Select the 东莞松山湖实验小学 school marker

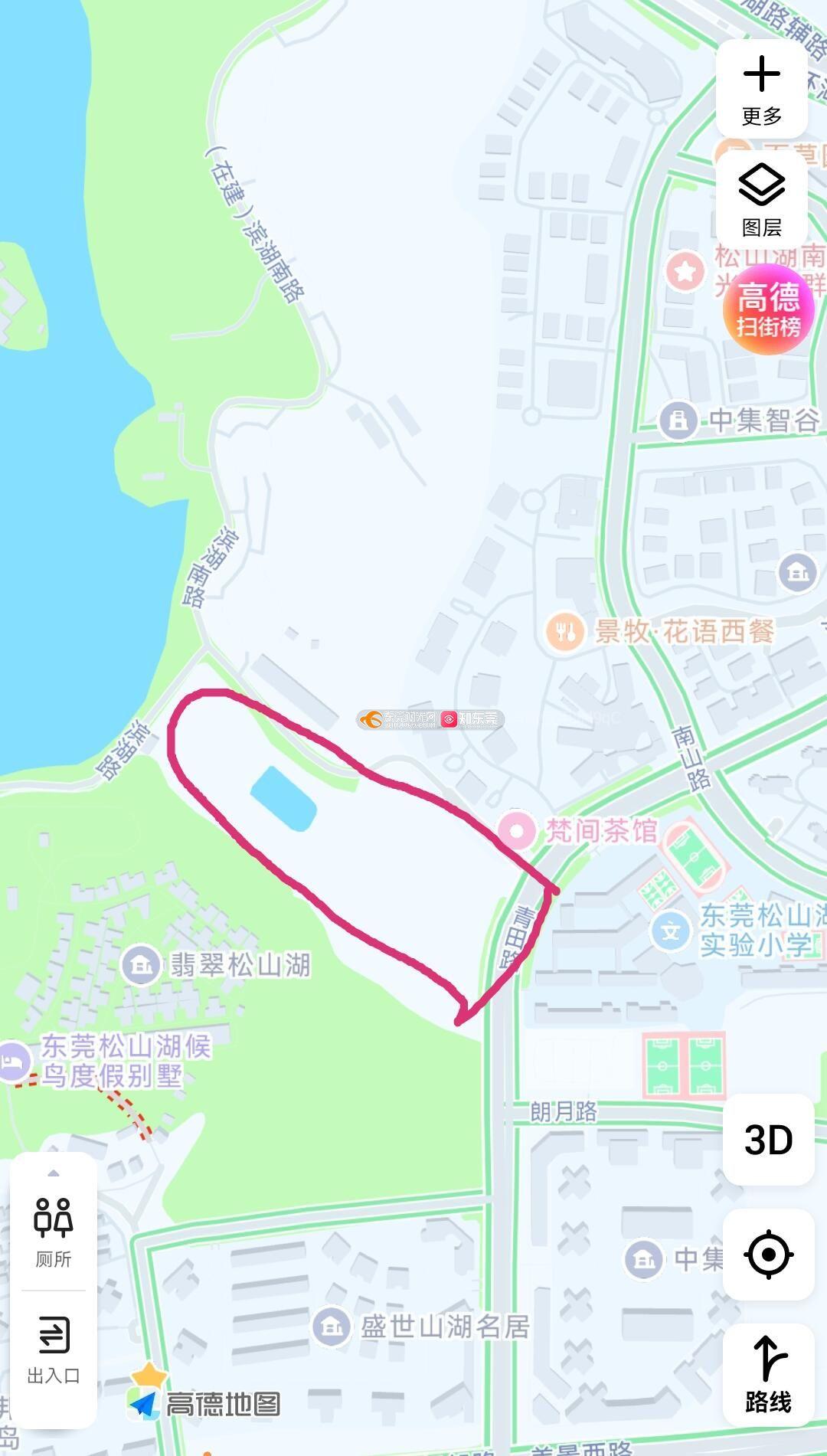click(671, 931)
